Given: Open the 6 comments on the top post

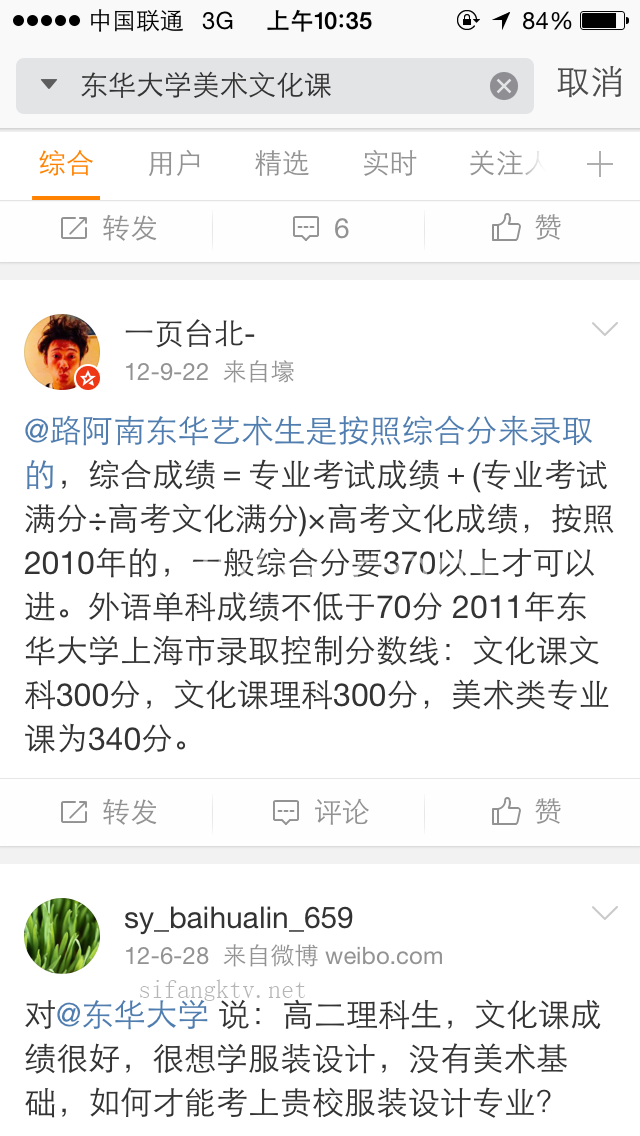Looking at the screenshot, I should tap(320, 229).
